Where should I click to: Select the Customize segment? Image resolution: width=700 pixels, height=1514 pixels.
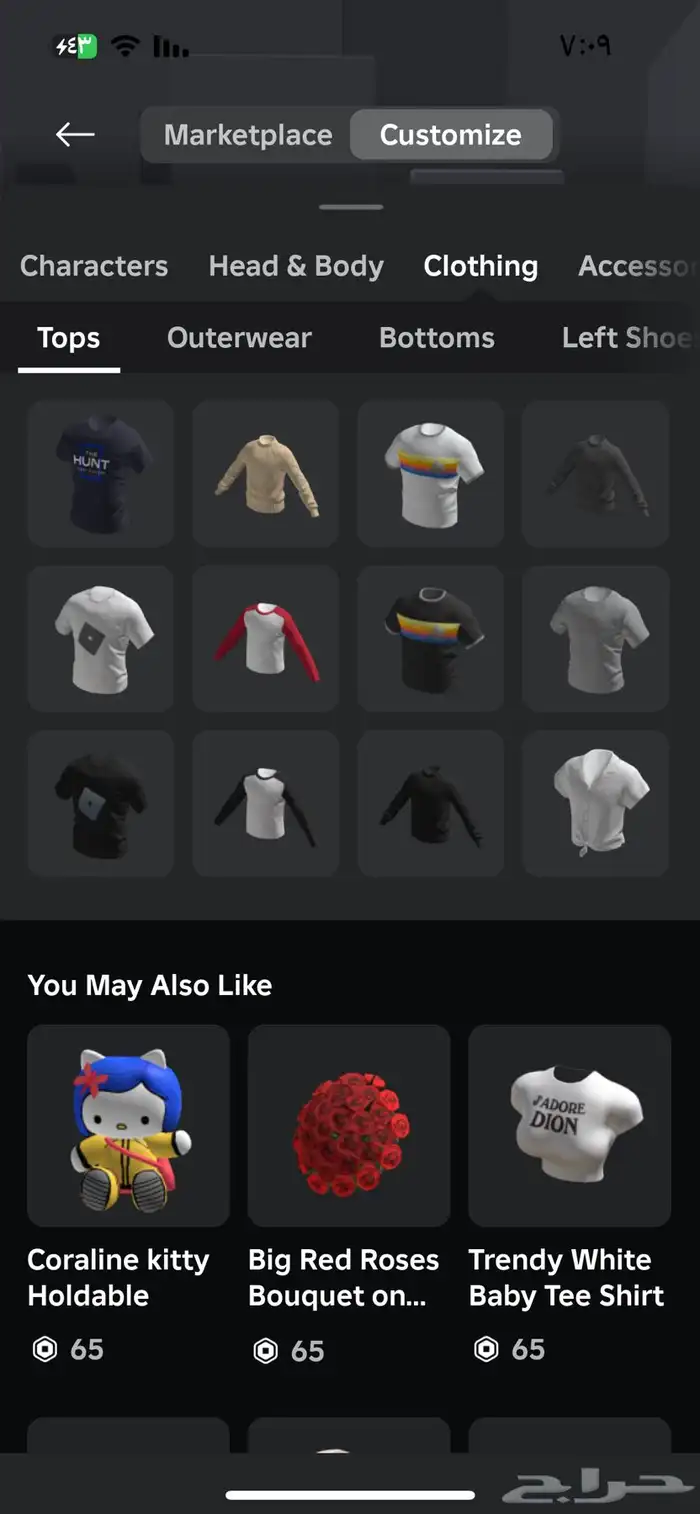(450, 135)
